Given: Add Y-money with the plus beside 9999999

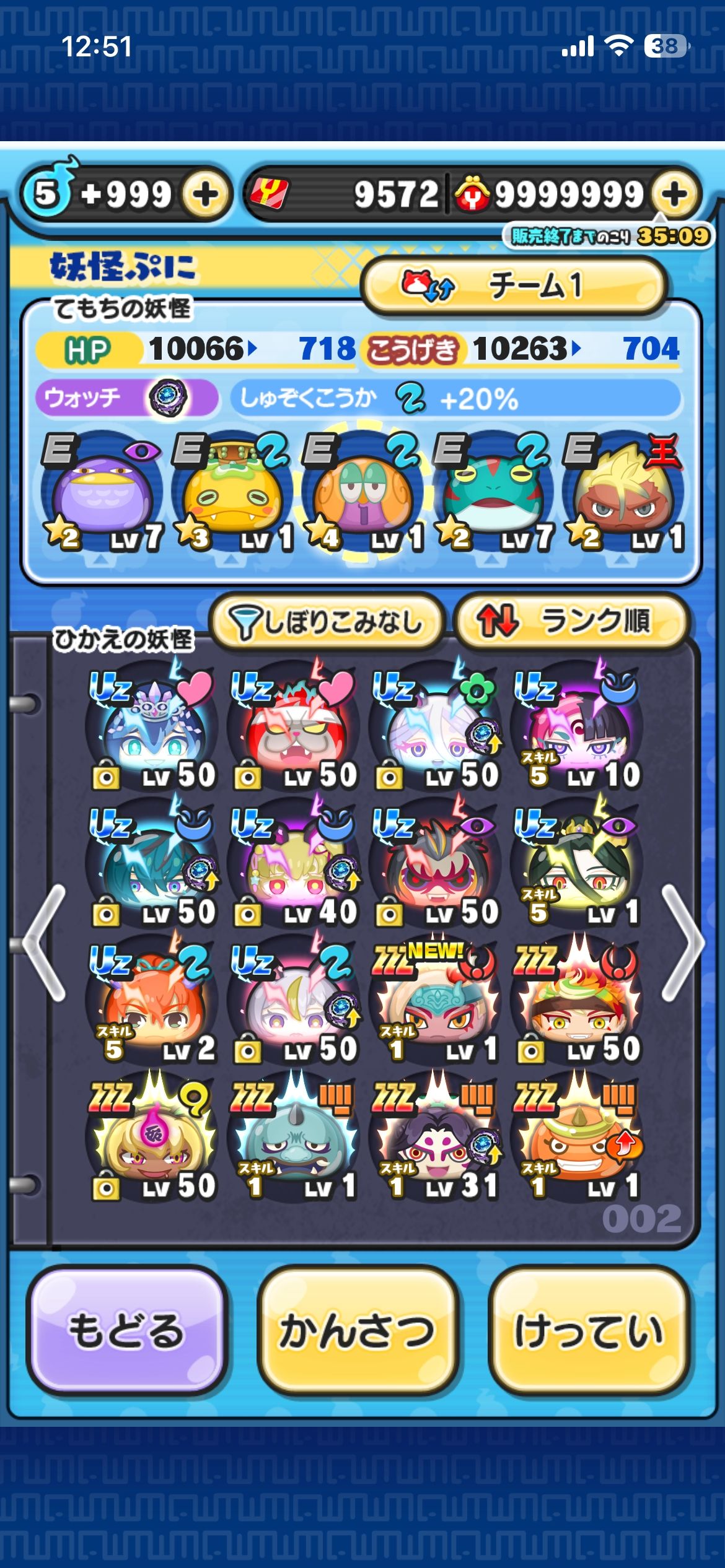Looking at the screenshot, I should point(674,195).
